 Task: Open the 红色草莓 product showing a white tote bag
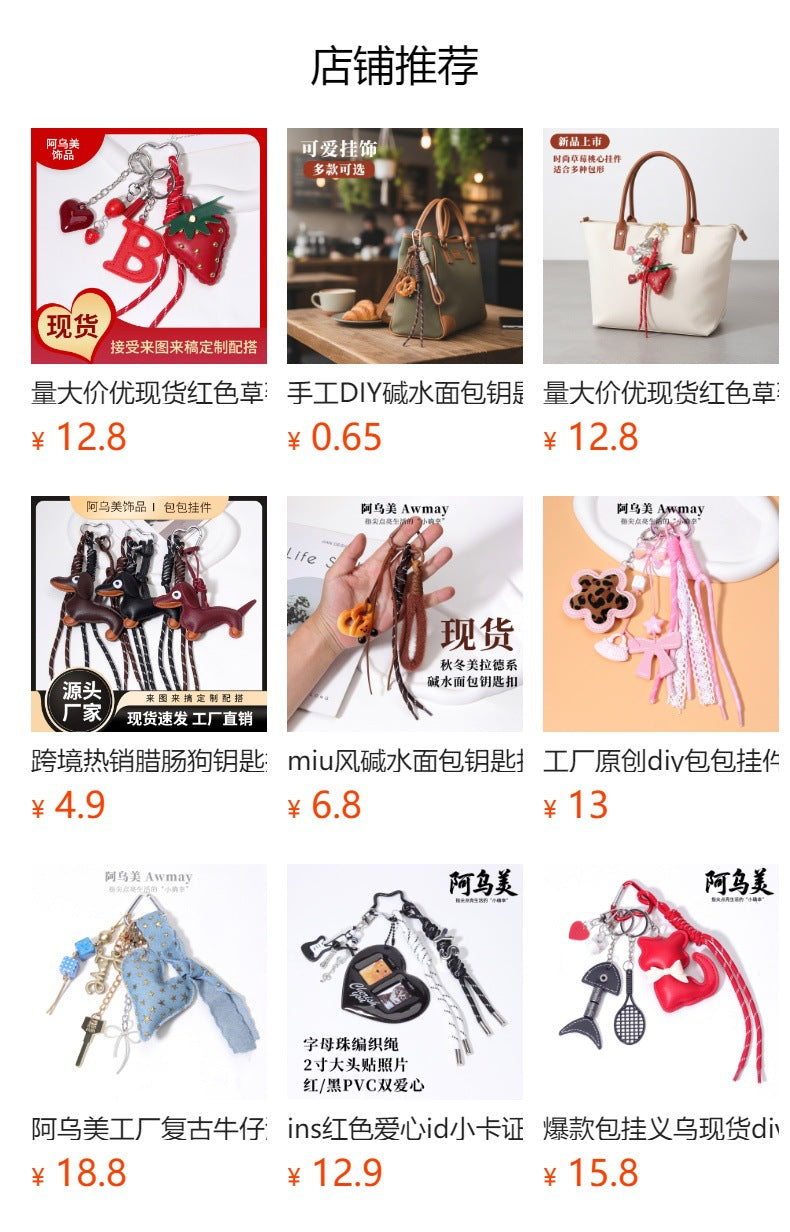coord(660,246)
